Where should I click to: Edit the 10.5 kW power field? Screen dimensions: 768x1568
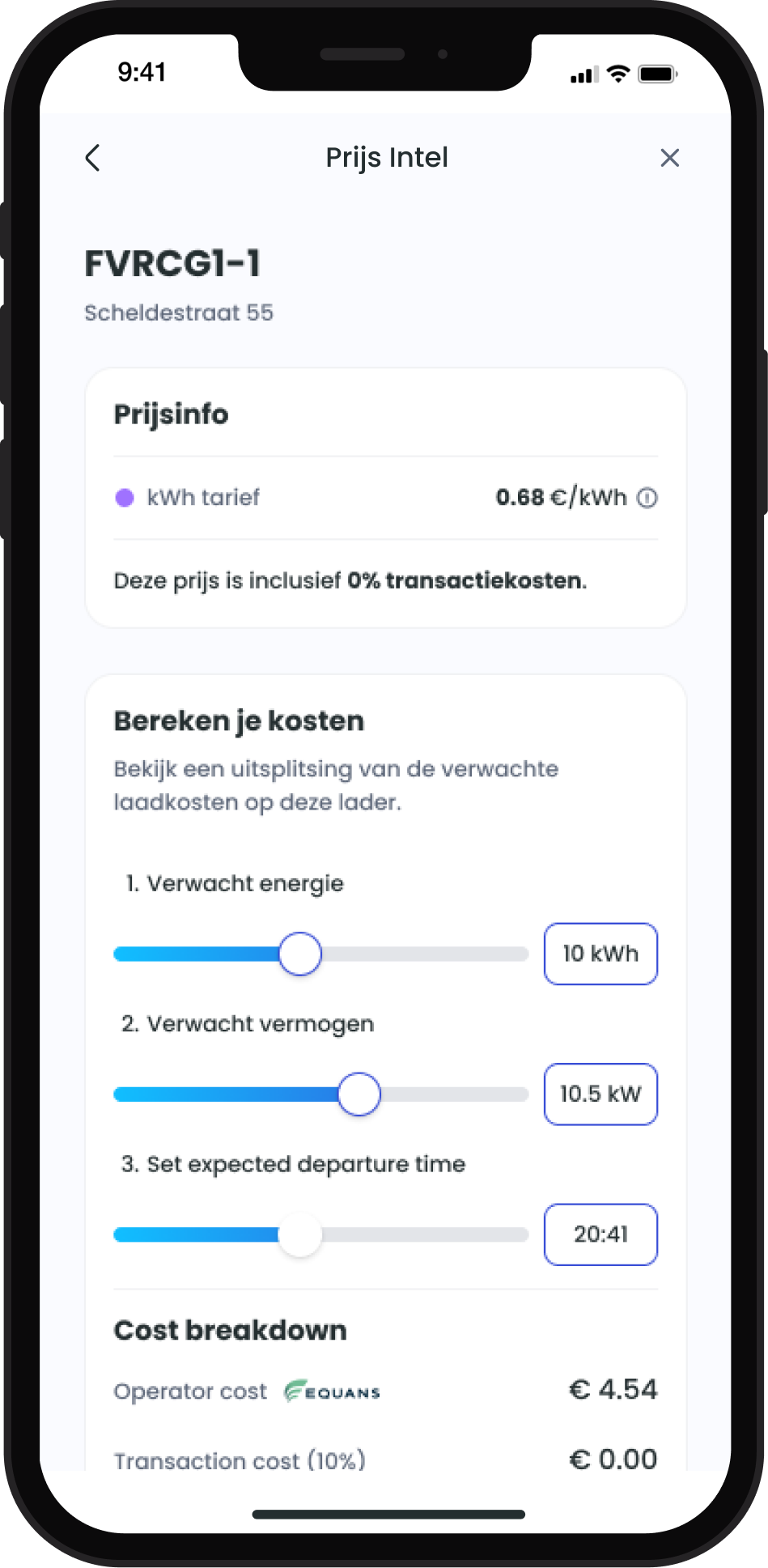600,1094
